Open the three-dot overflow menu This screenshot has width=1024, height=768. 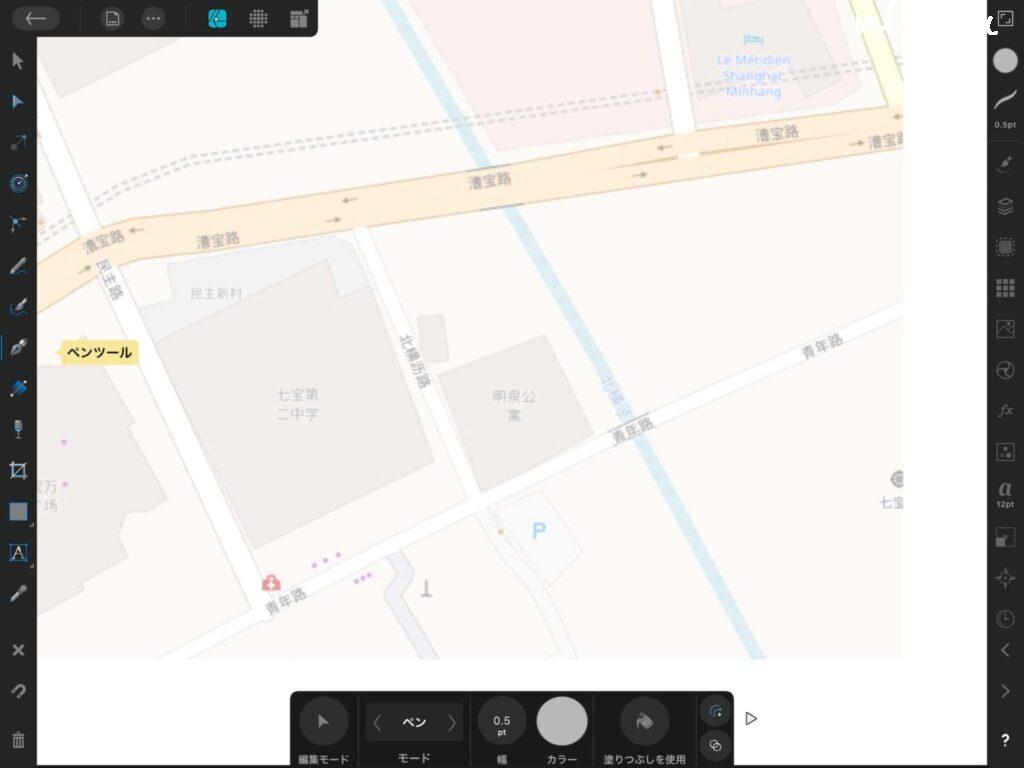click(152, 18)
